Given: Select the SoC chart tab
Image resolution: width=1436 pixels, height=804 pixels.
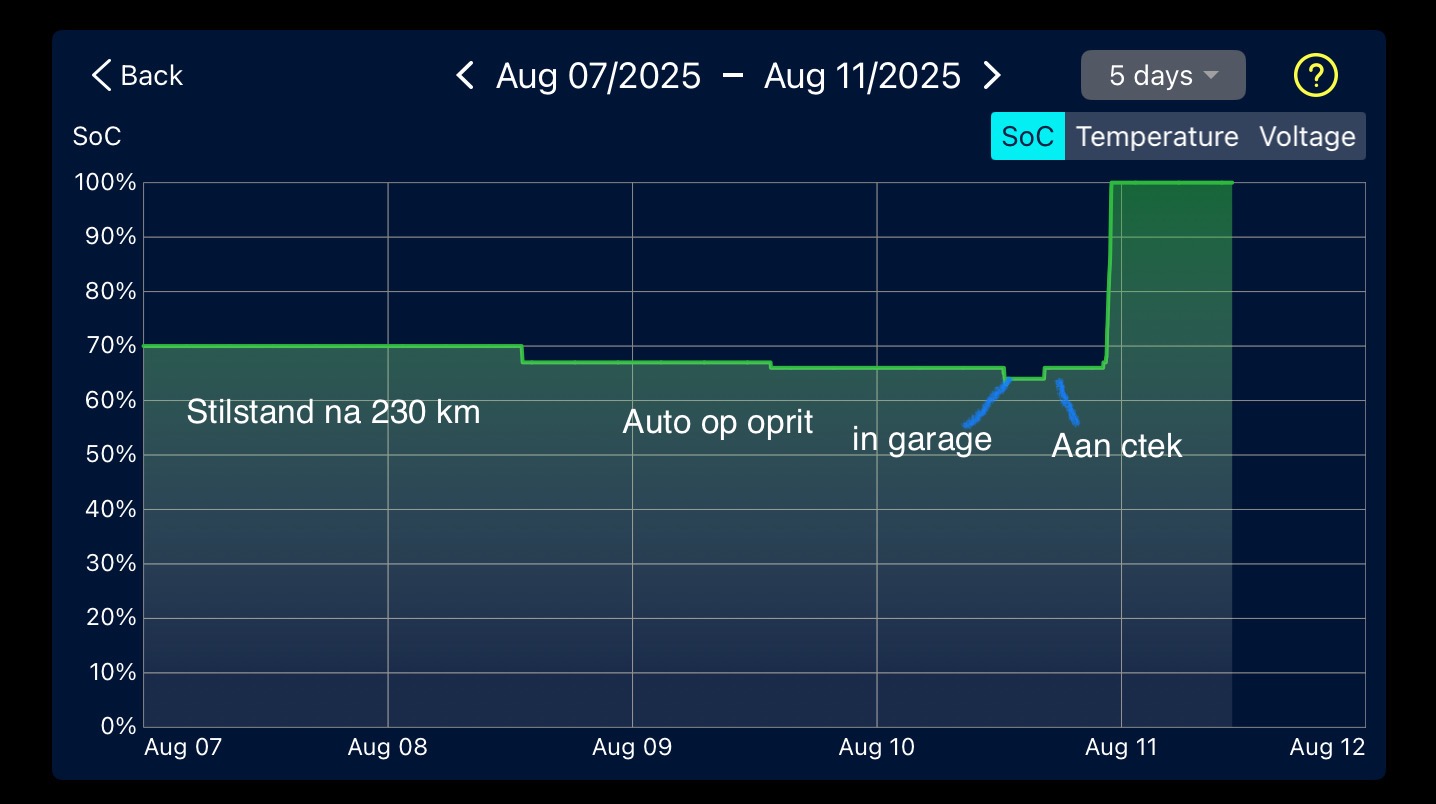Looking at the screenshot, I should (x=1027, y=137).
